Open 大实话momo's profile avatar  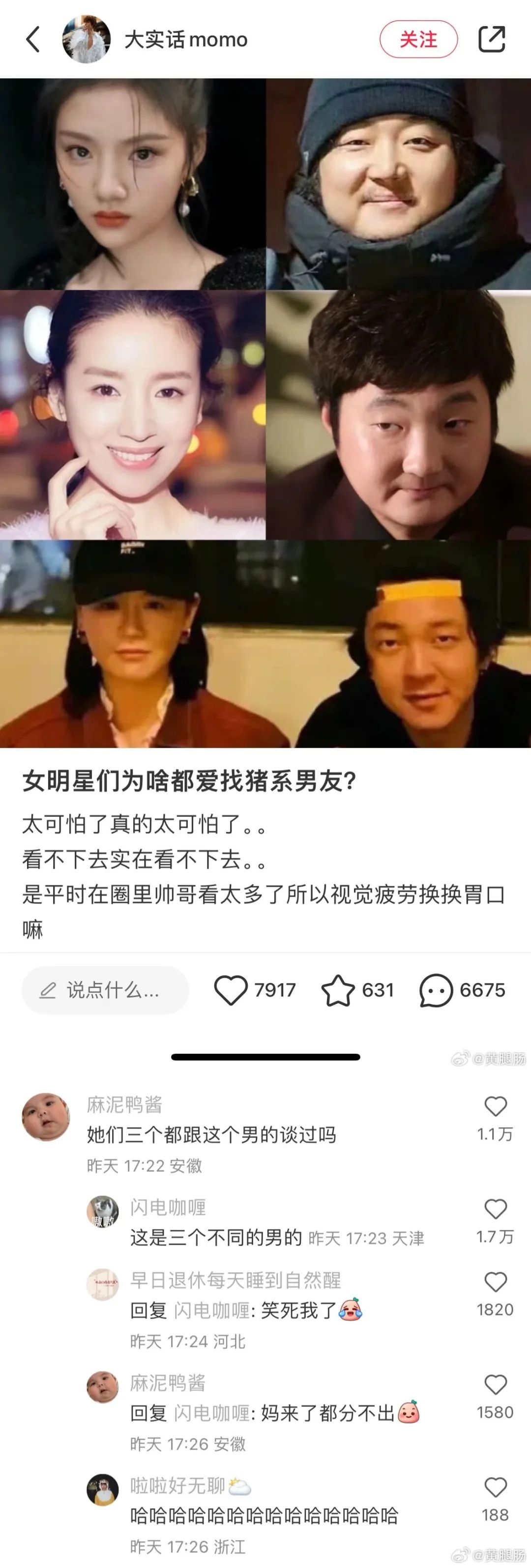click(87, 39)
